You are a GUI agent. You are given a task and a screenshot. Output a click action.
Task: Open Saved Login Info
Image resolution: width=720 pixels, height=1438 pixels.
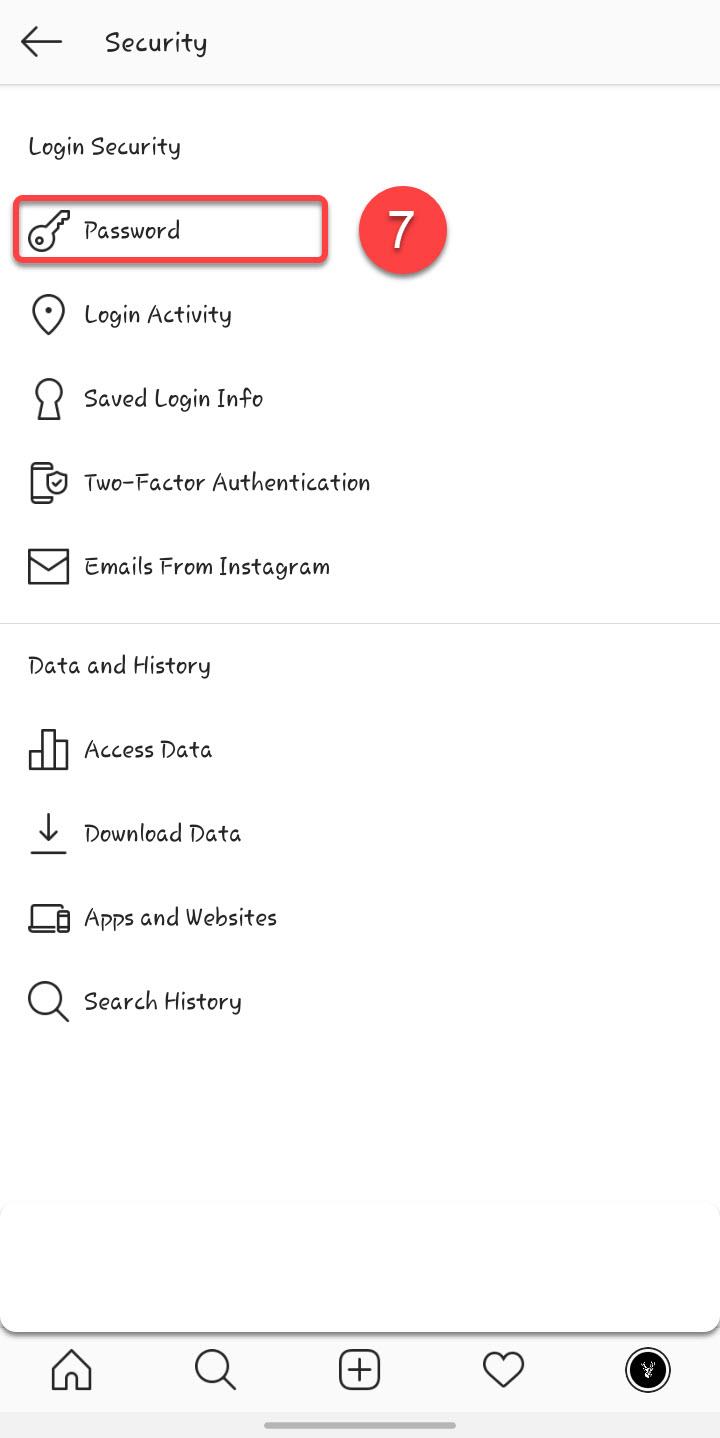(x=360, y=399)
